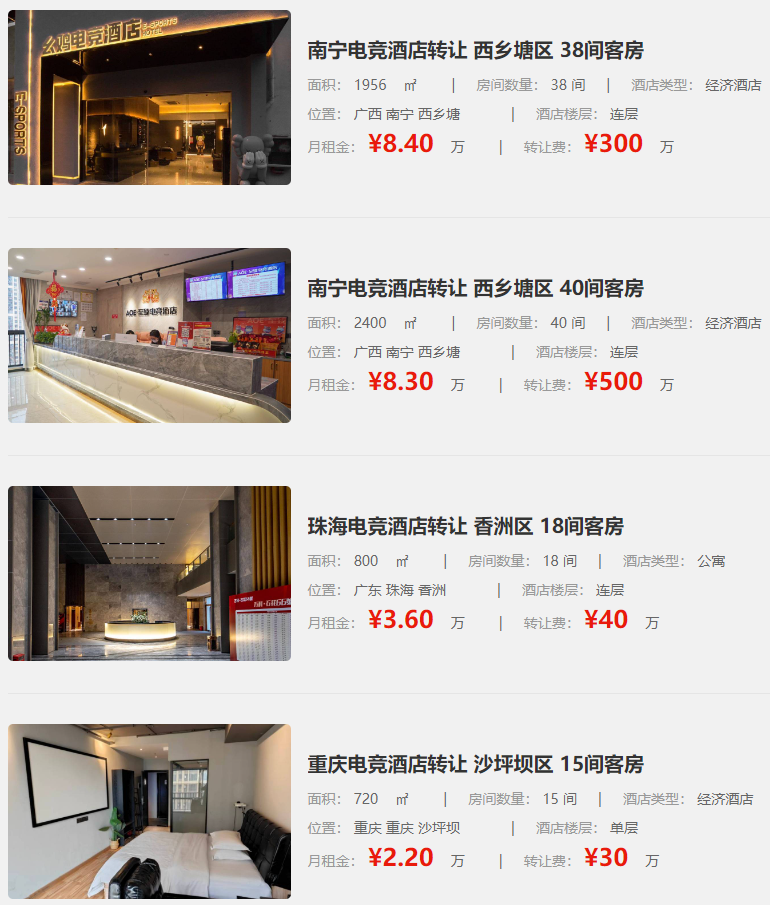Open the 珠海电竞酒店转让 香洲区 18间客房 listing
Viewport: 770px width, 905px height.
[x=465, y=527]
